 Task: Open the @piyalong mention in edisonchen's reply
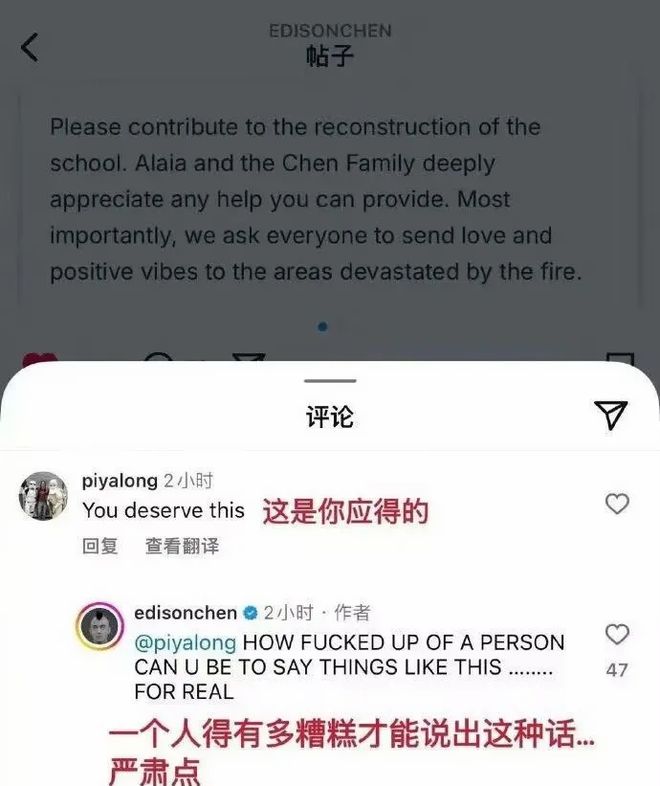coord(186,642)
